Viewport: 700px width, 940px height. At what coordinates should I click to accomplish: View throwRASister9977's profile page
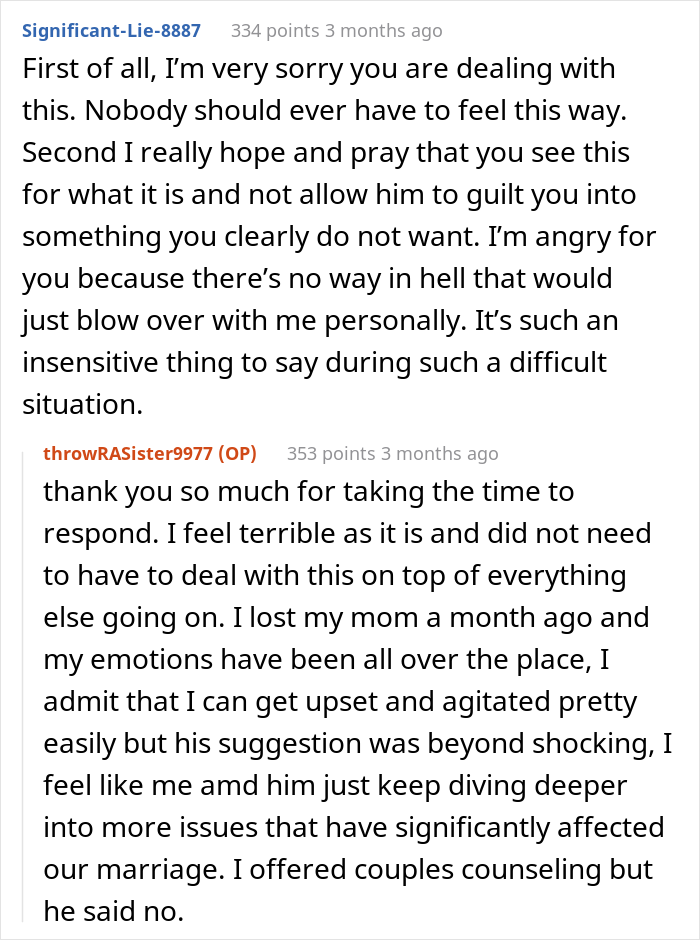pos(130,453)
